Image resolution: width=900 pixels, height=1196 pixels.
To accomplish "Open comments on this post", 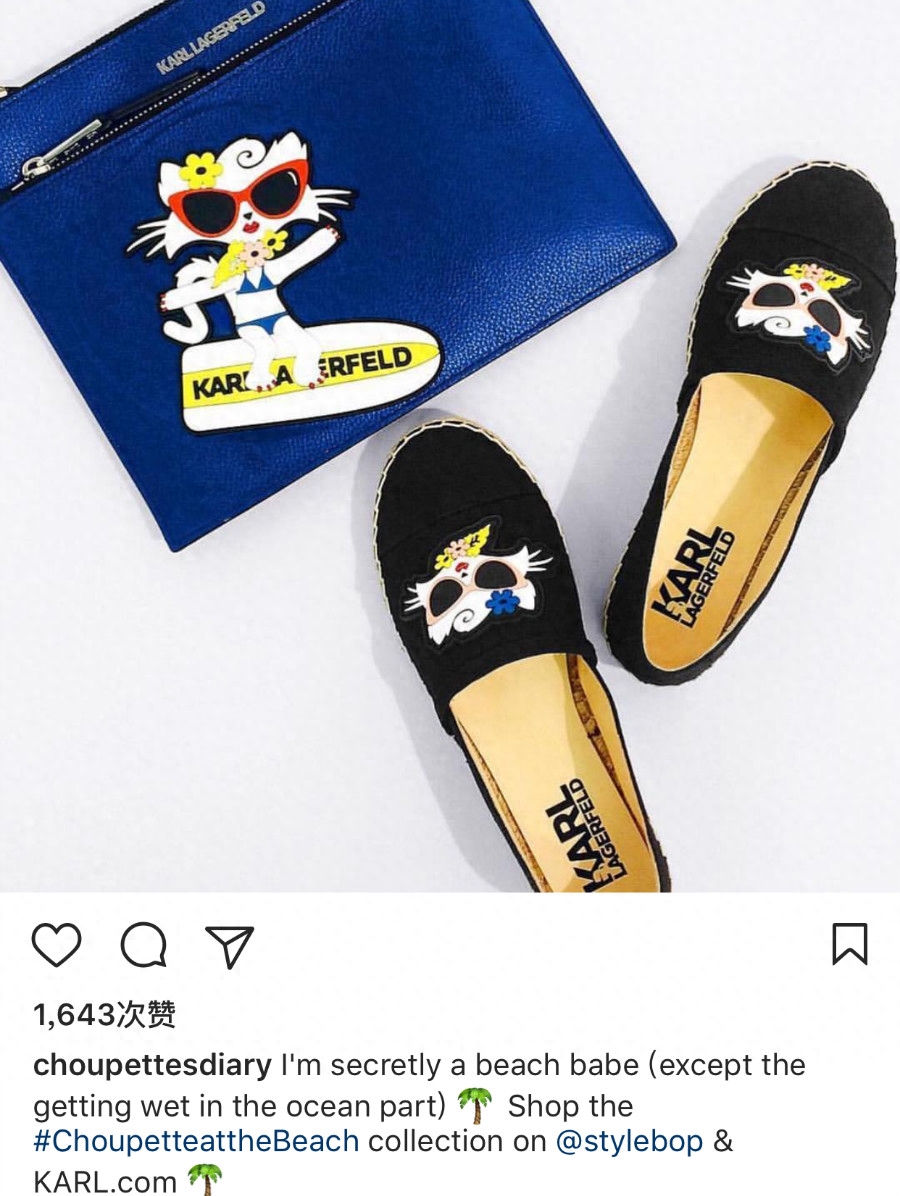I will pos(143,944).
